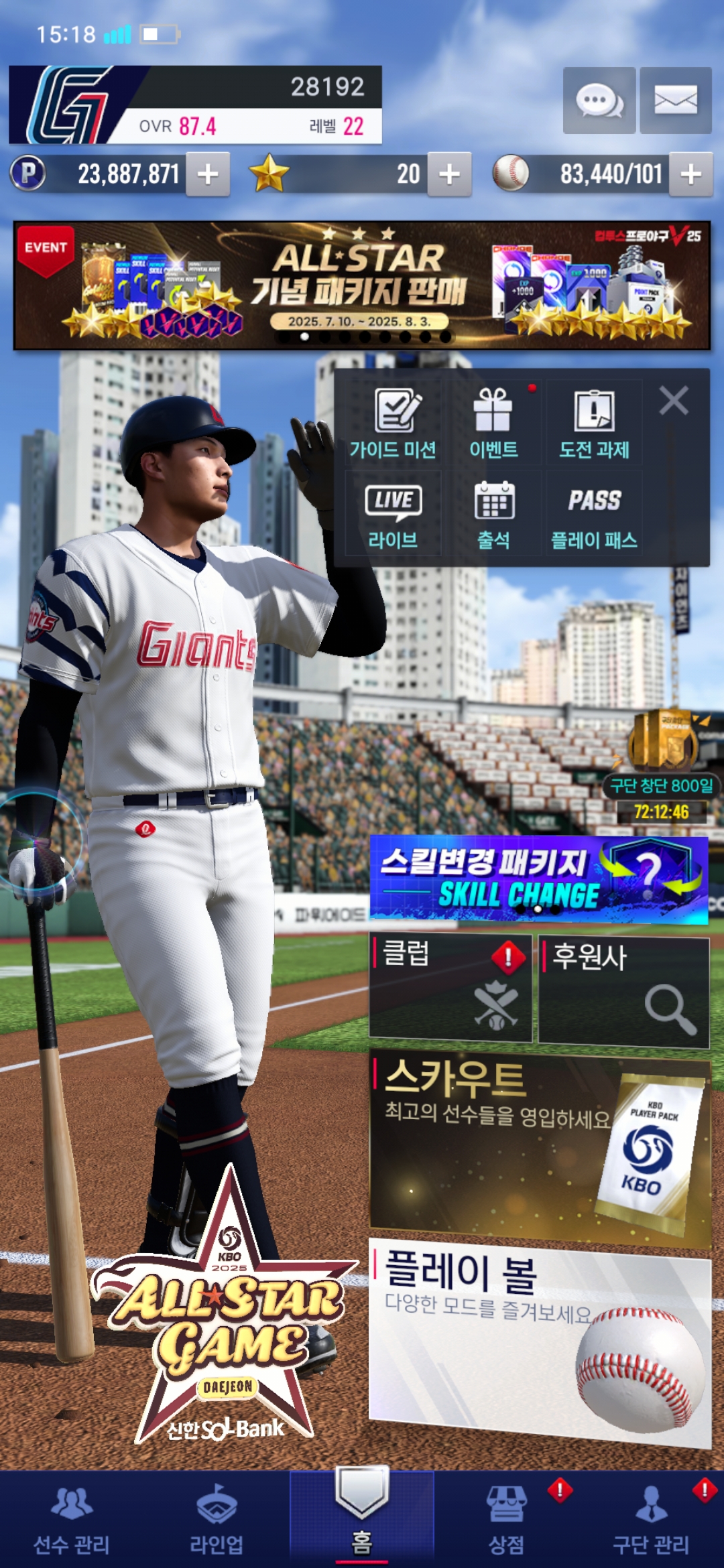The width and height of the screenshot is (724, 1568).
Task: Add more points with the plus button
Action: (x=208, y=174)
